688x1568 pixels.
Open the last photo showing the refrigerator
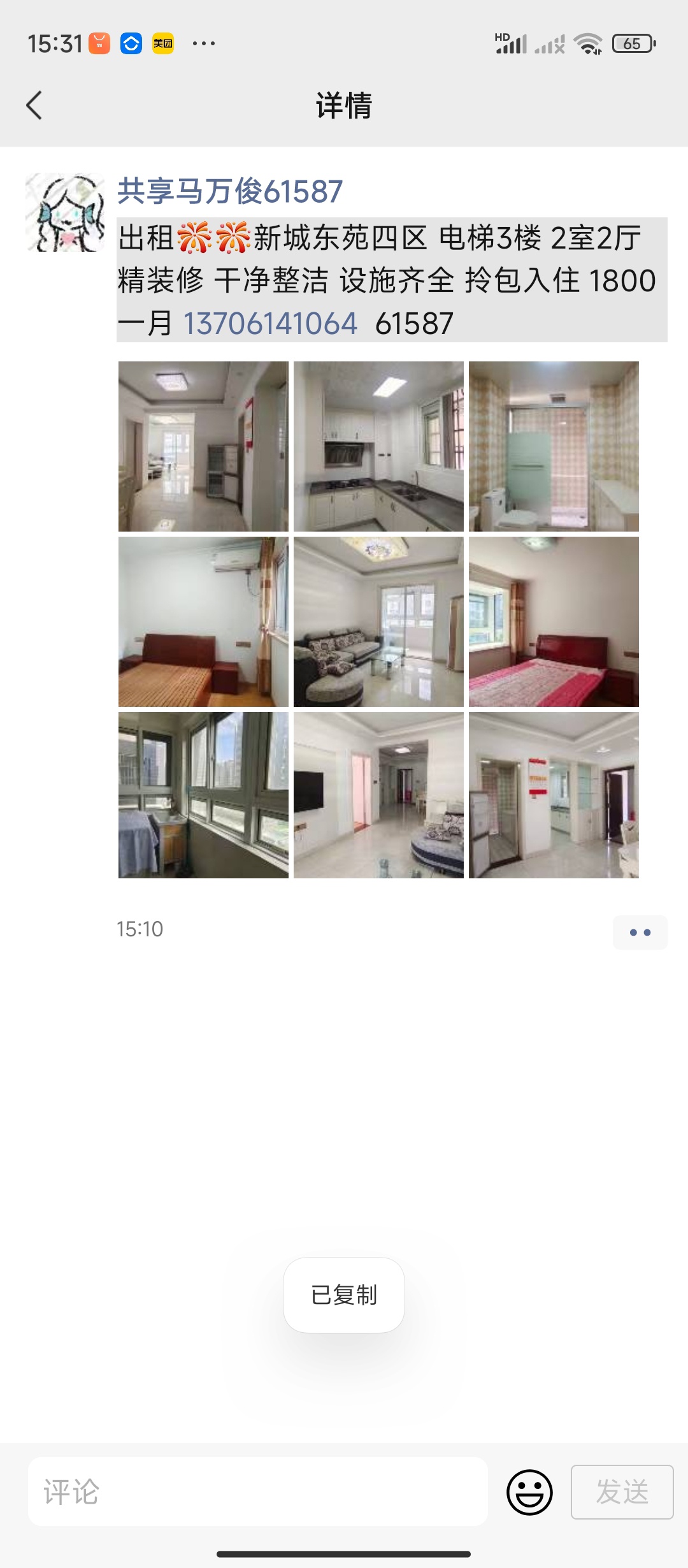pyautogui.click(x=554, y=795)
